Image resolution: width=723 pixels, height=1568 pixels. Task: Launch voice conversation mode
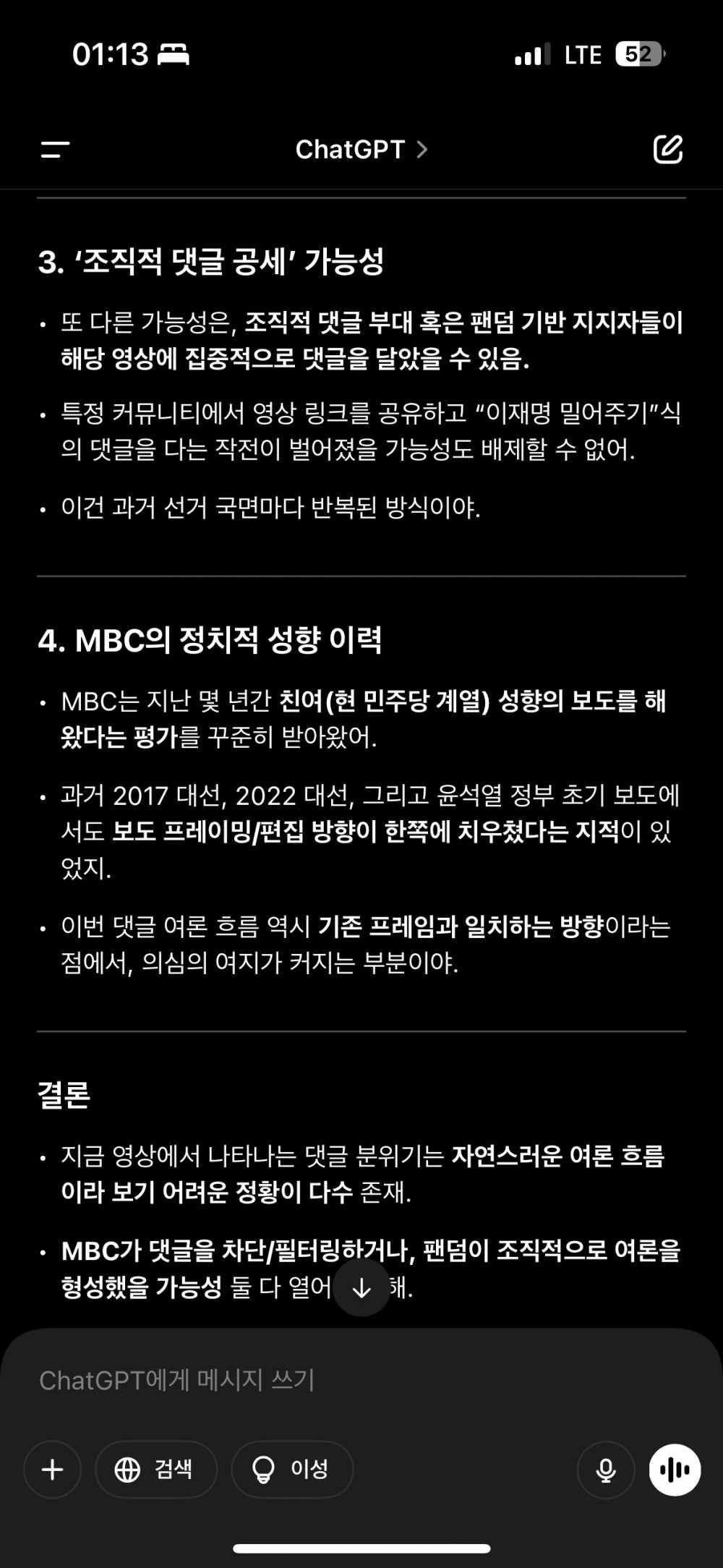point(675,1470)
